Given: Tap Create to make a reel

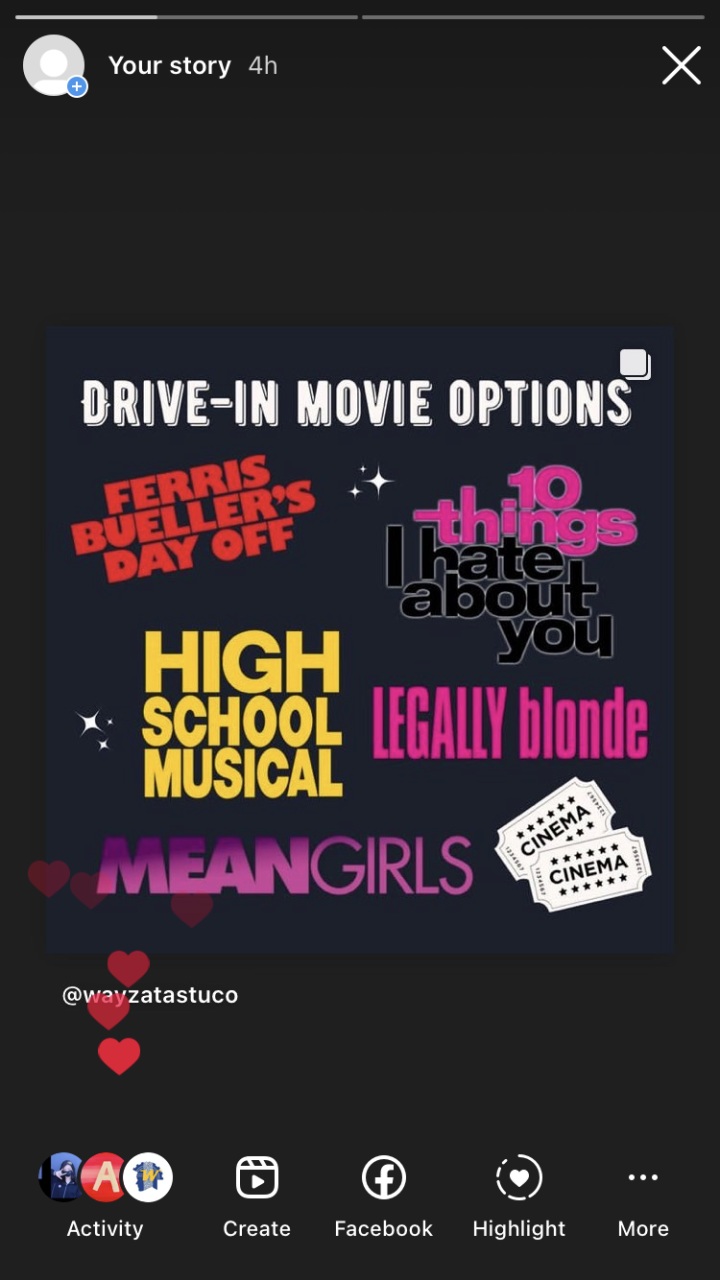Looking at the screenshot, I should coord(257,1195).
